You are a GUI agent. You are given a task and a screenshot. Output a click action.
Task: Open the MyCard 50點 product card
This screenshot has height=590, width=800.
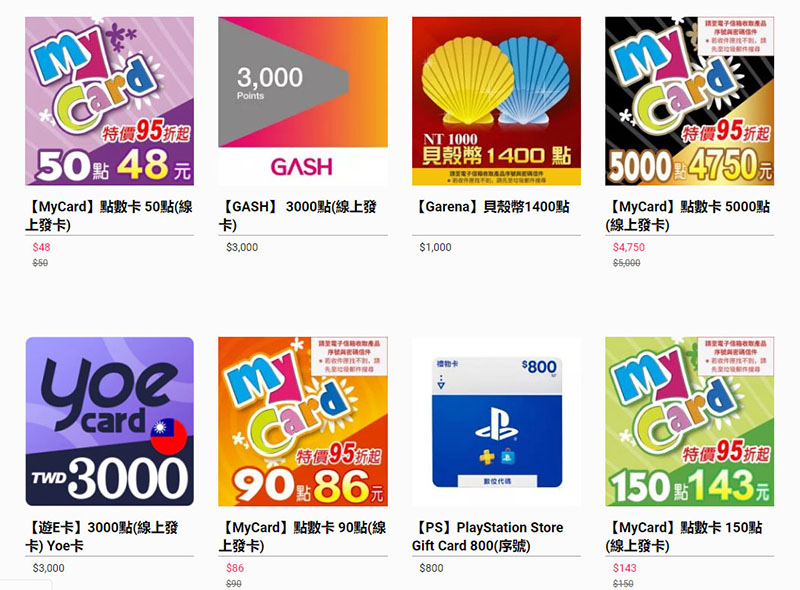click(110, 101)
